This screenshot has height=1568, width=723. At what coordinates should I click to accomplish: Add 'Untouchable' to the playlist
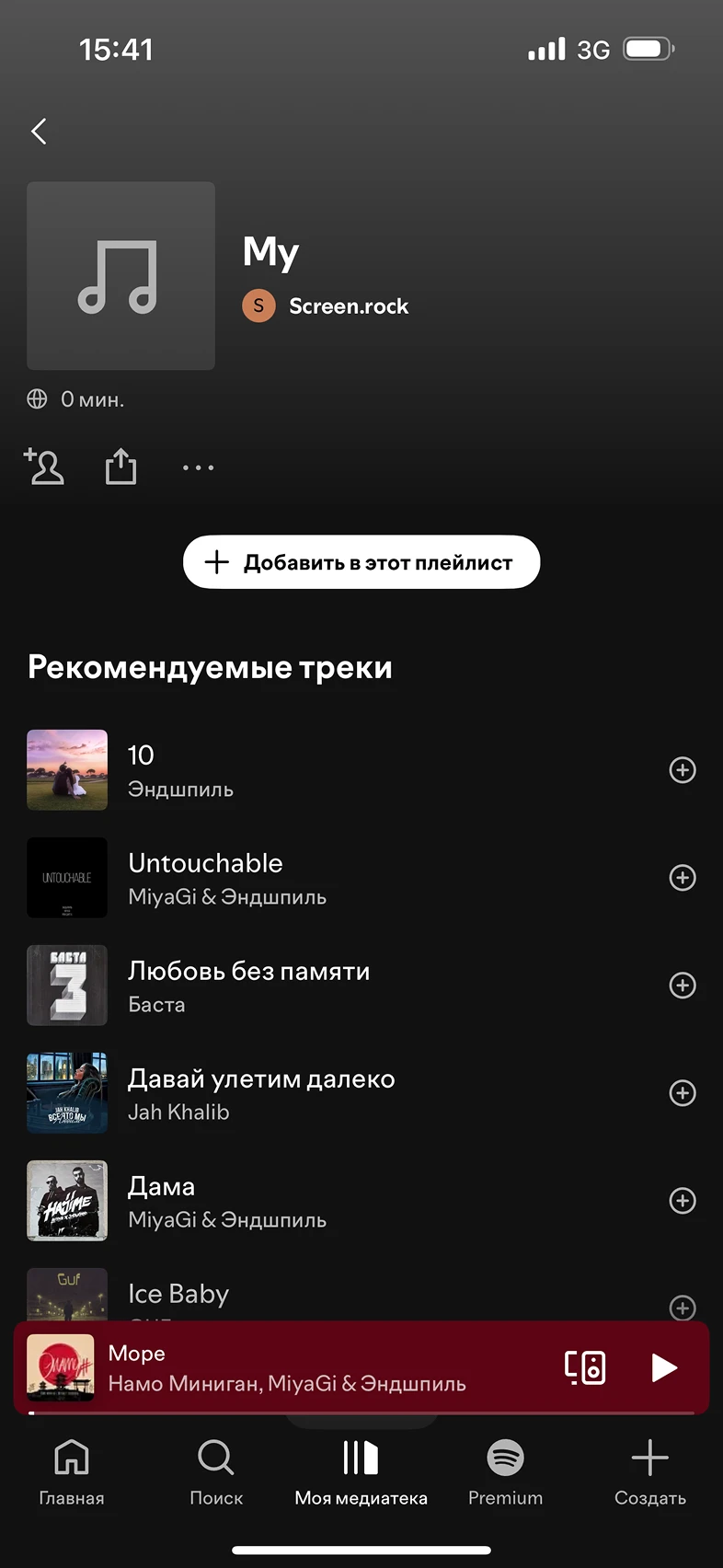point(682,878)
